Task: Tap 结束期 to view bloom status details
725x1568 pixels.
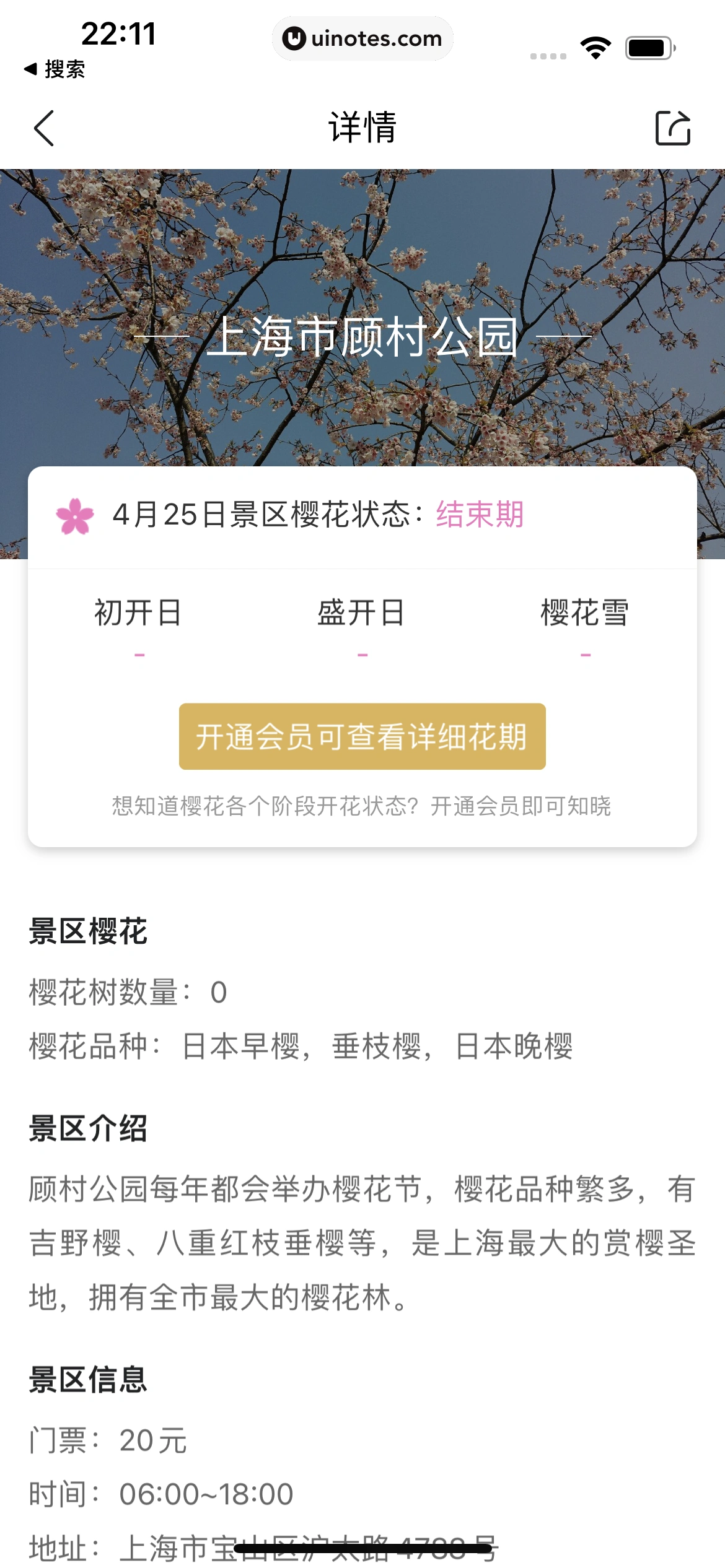Action: pyautogui.click(x=478, y=515)
